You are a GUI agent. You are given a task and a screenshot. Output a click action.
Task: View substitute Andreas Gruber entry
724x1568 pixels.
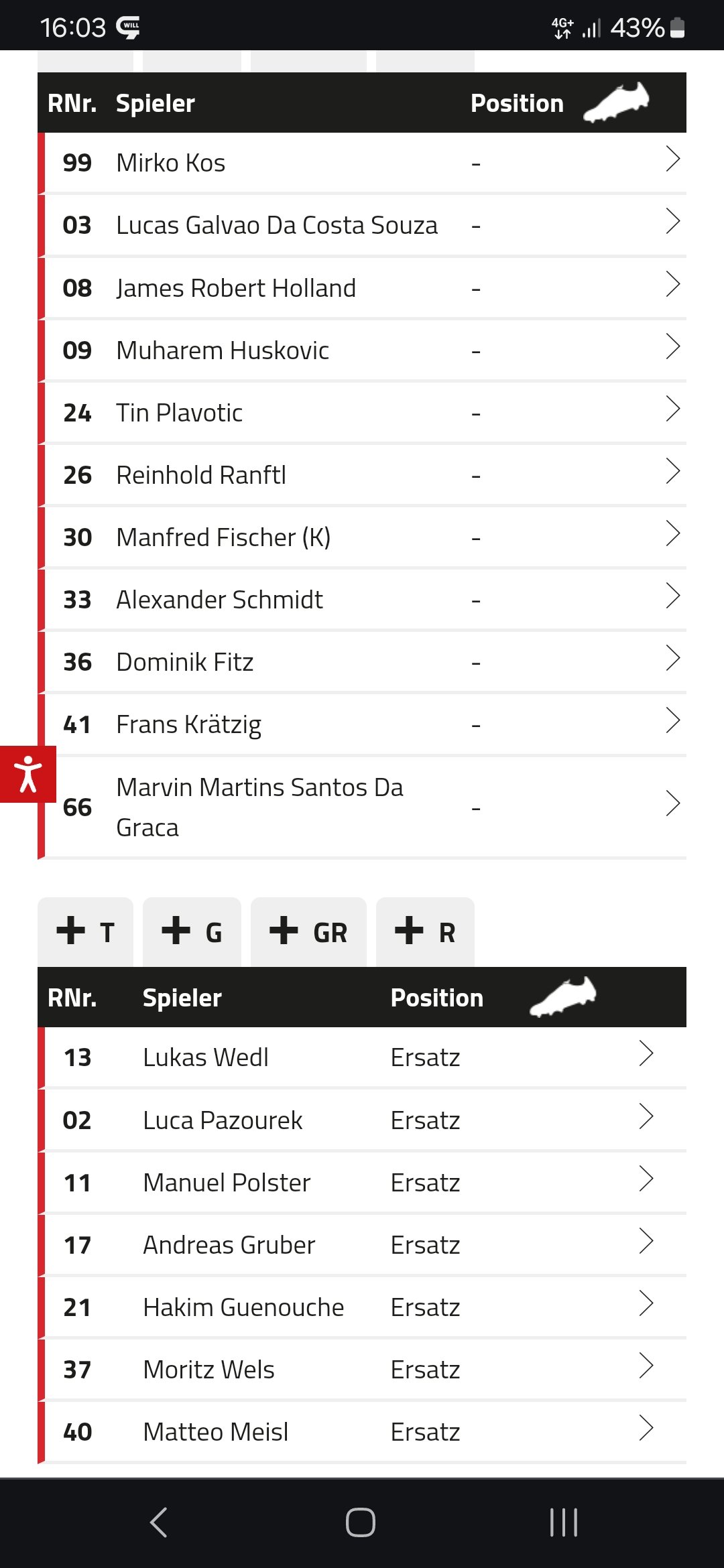click(x=362, y=1244)
